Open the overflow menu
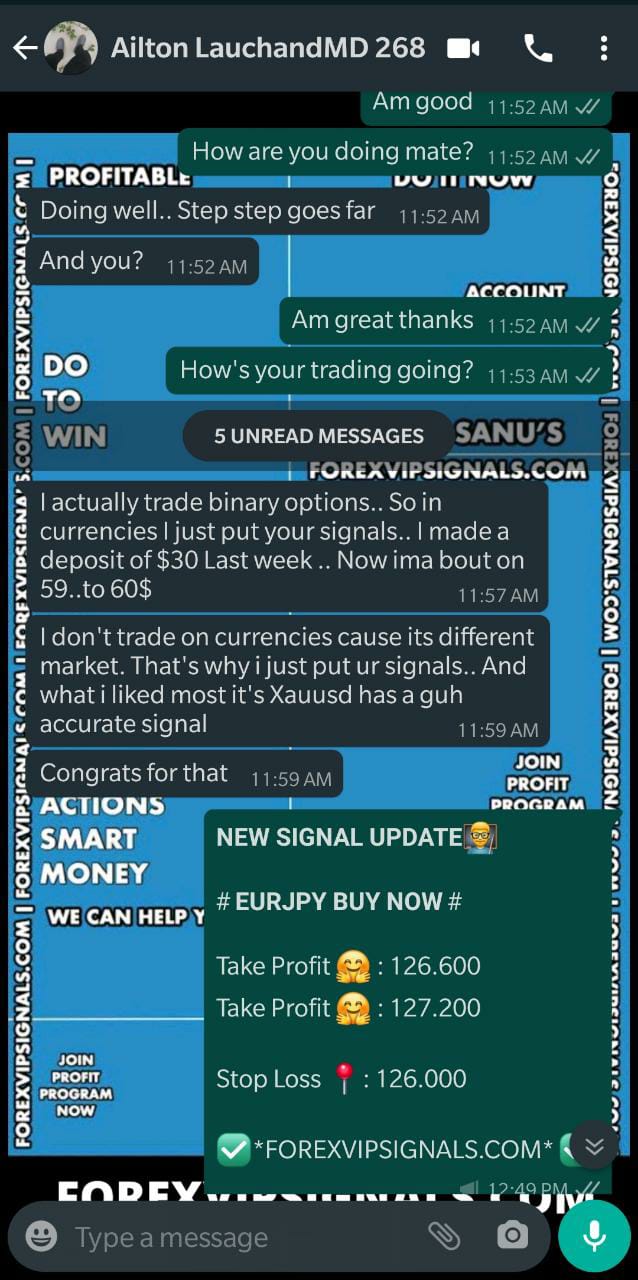This screenshot has height=1280, width=638. point(603,48)
